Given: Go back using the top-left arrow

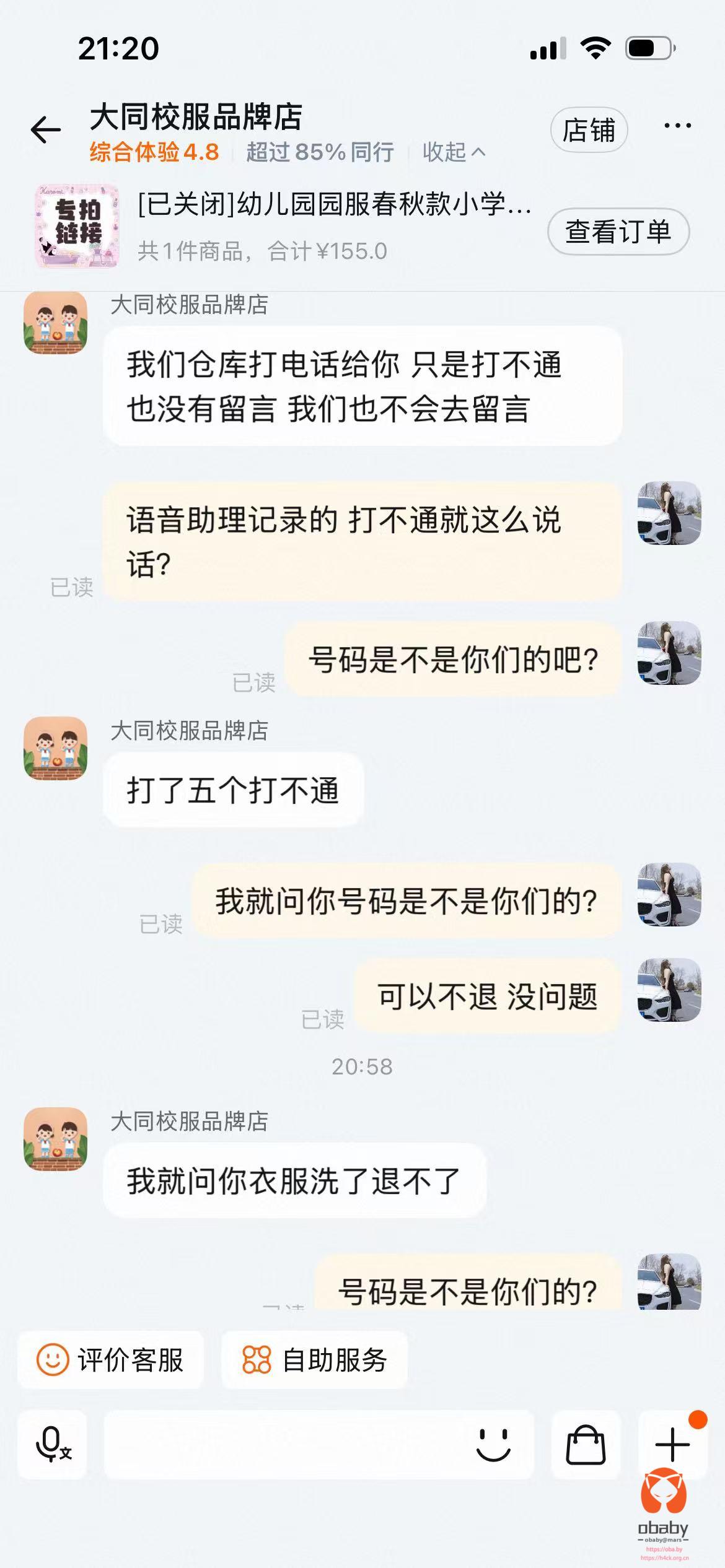Looking at the screenshot, I should coord(46,130).
